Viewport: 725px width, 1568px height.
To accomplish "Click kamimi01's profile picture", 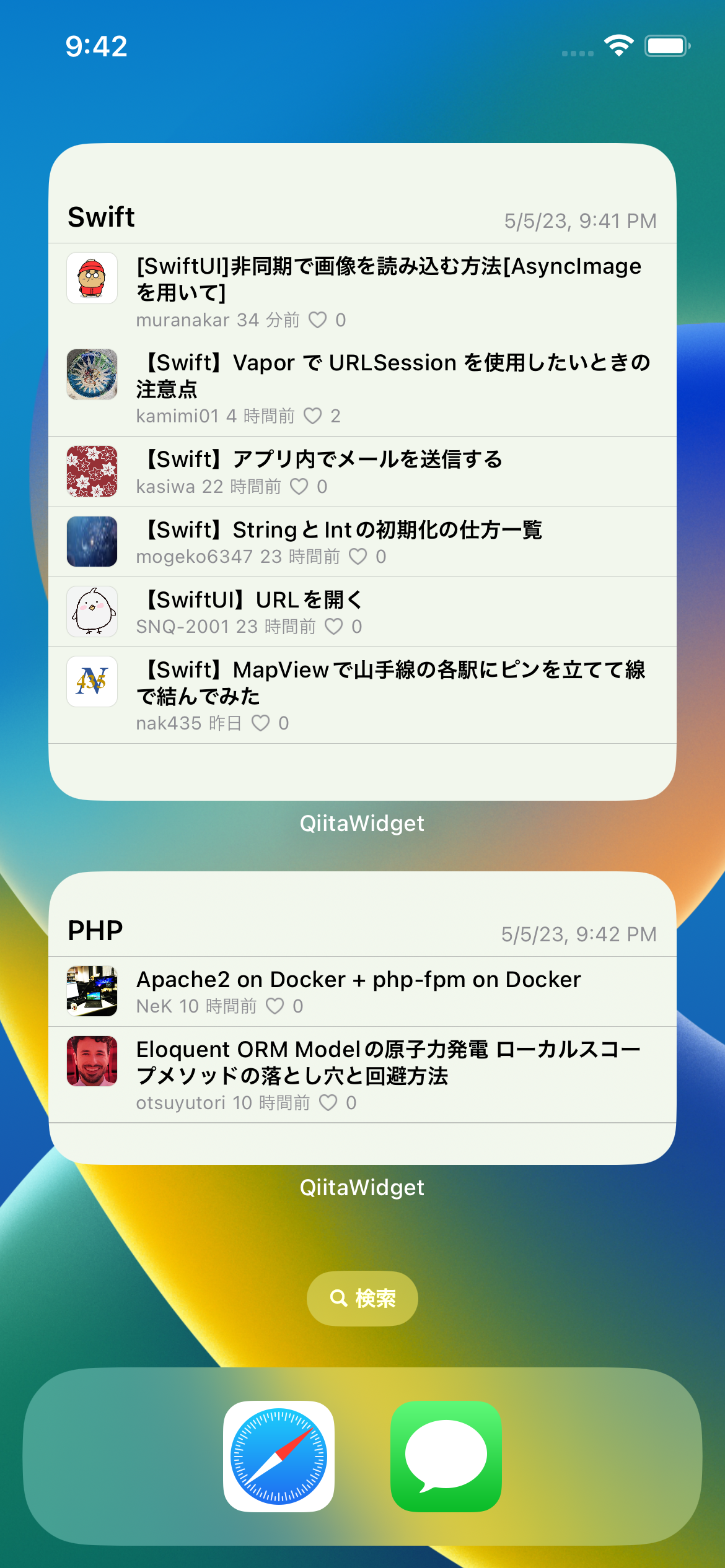I will pos(92,375).
